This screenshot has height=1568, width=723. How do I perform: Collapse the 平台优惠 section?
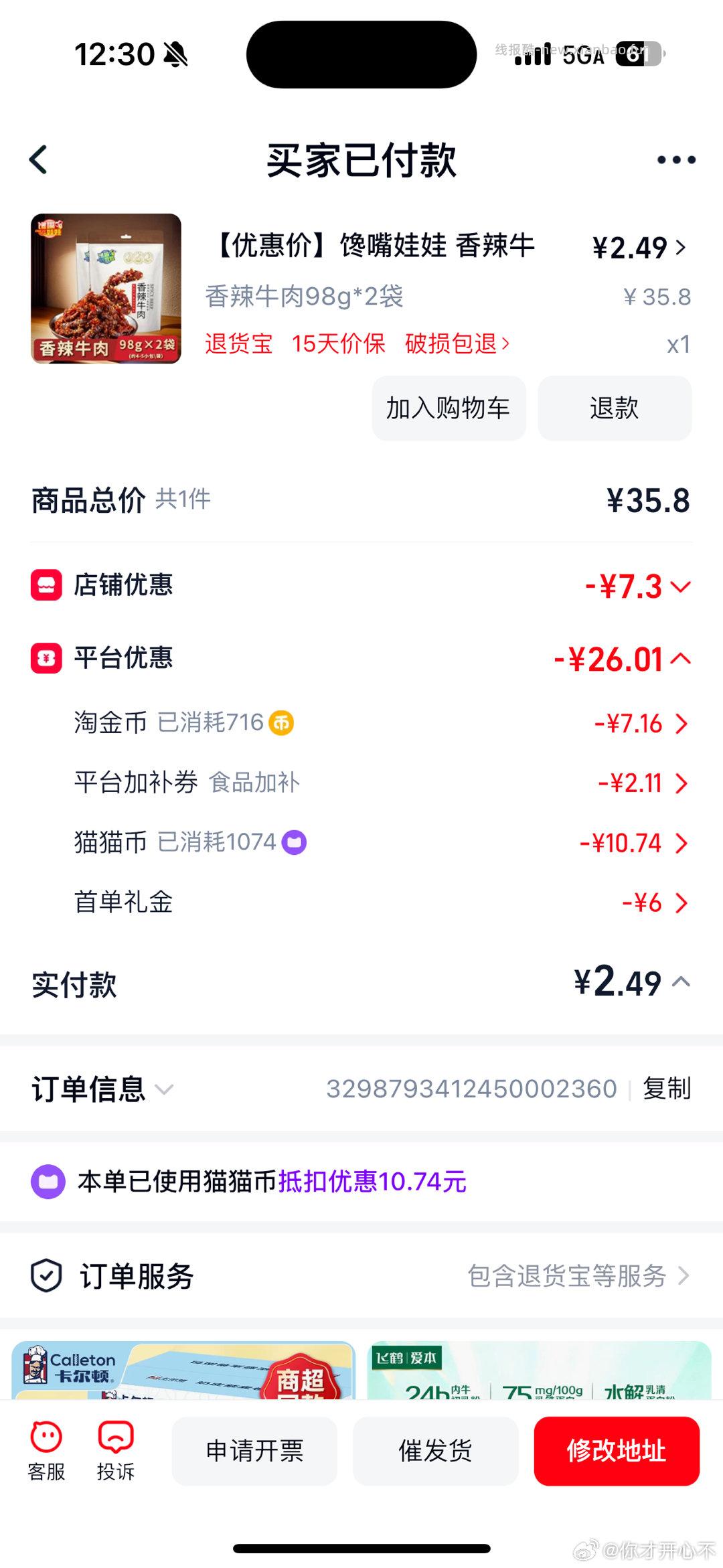[681, 659]
